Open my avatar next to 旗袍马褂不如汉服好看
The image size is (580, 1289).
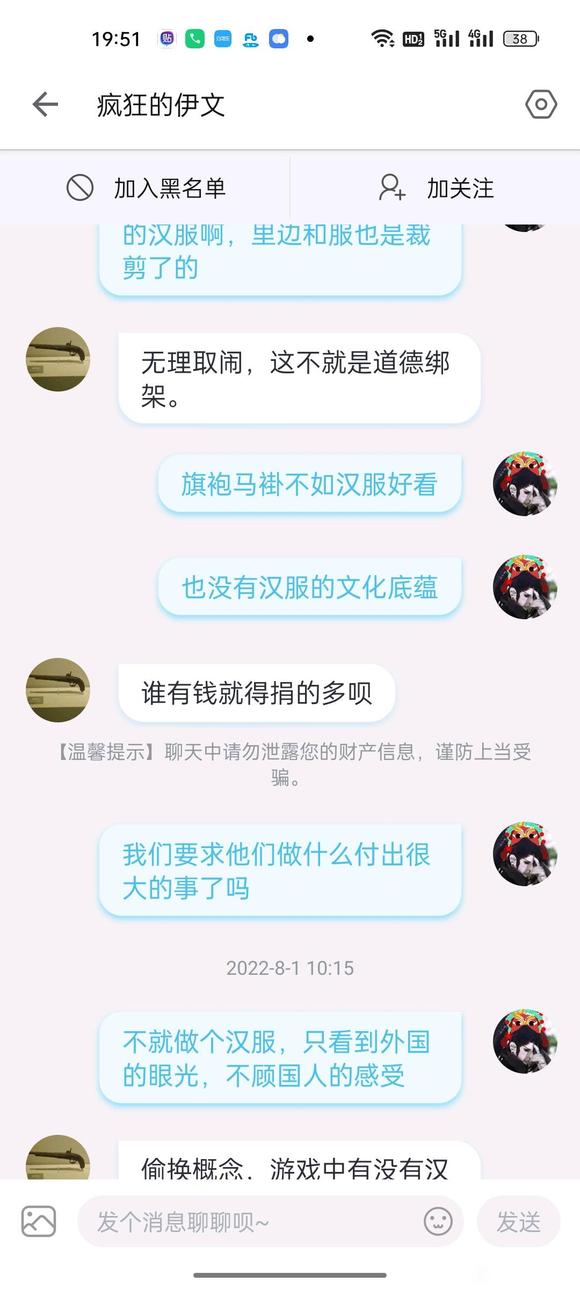tap(525, 484)
